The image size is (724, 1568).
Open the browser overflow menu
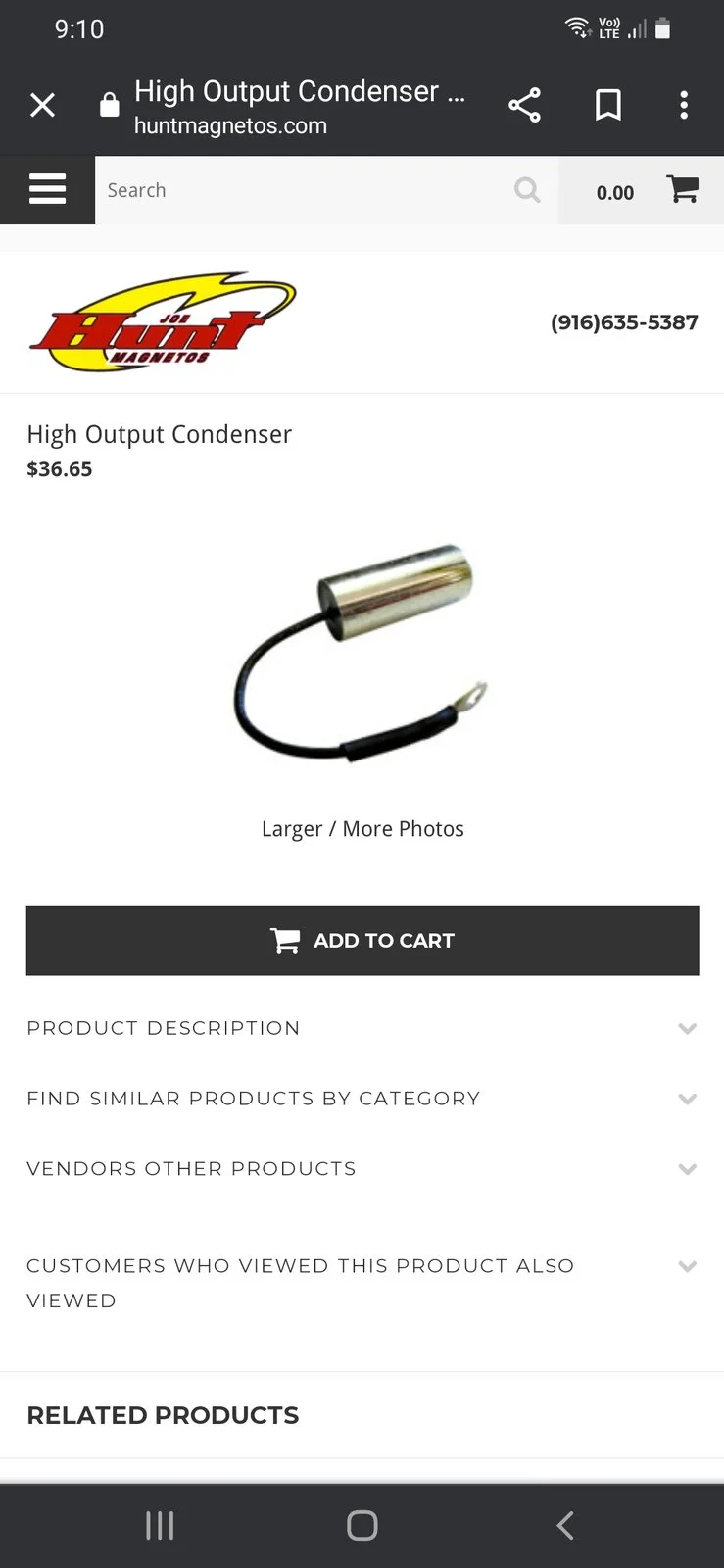pyautogui.click(x=684, y=105)
